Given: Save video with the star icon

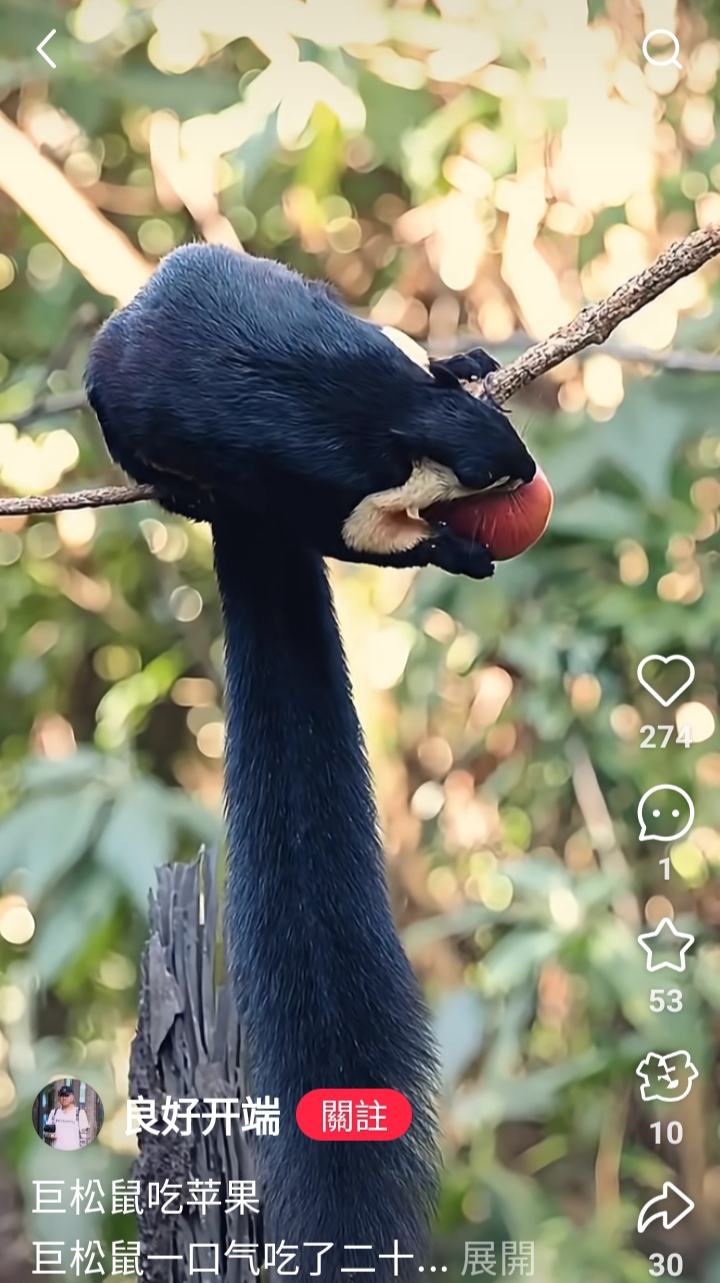Looking at the screenshot, I should point(666,945).
